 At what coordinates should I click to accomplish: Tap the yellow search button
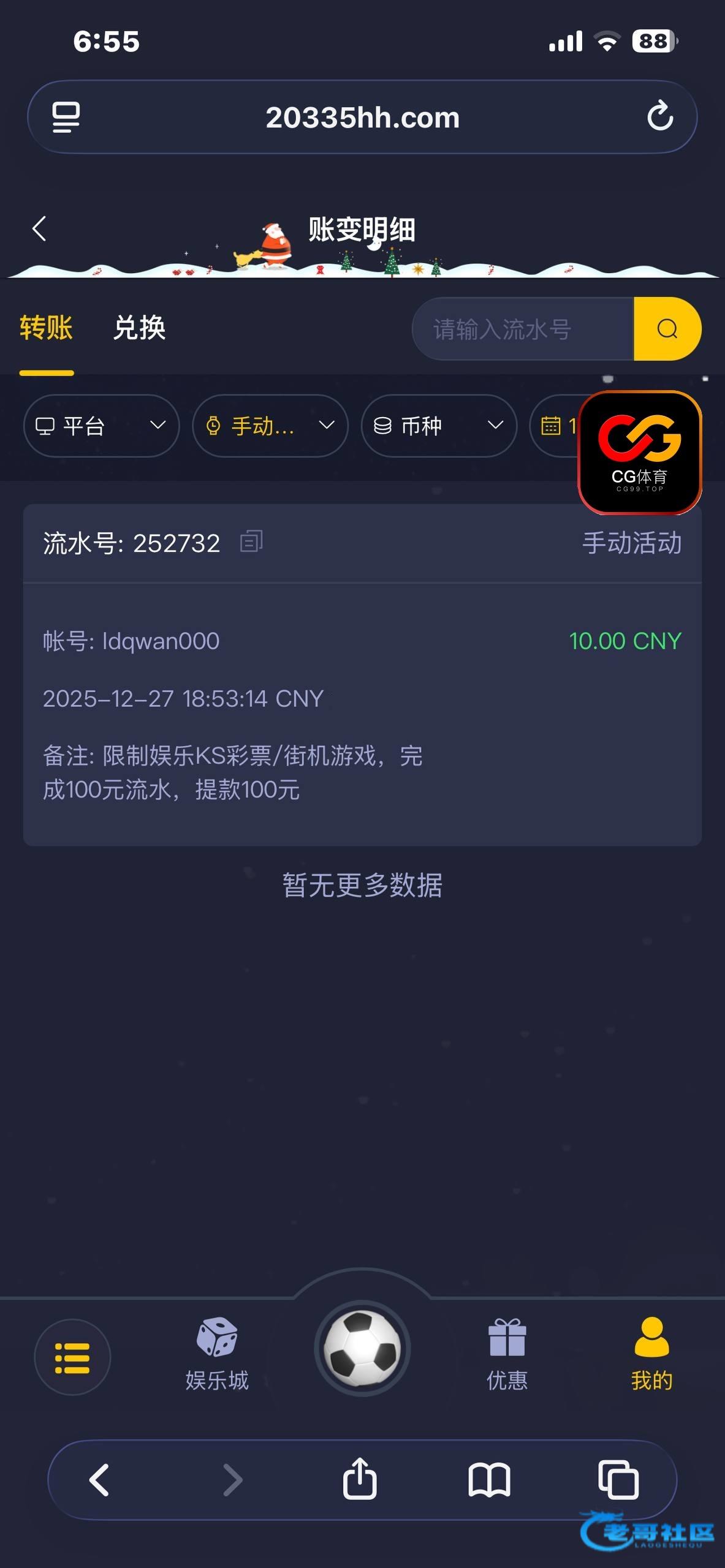[667, 330]
